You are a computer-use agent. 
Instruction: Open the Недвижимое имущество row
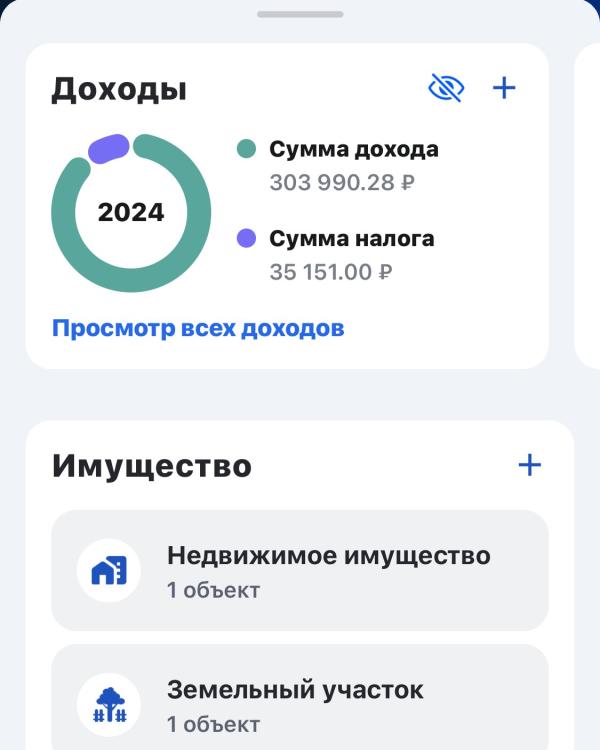pyautogui.click(x=300, y=570)
